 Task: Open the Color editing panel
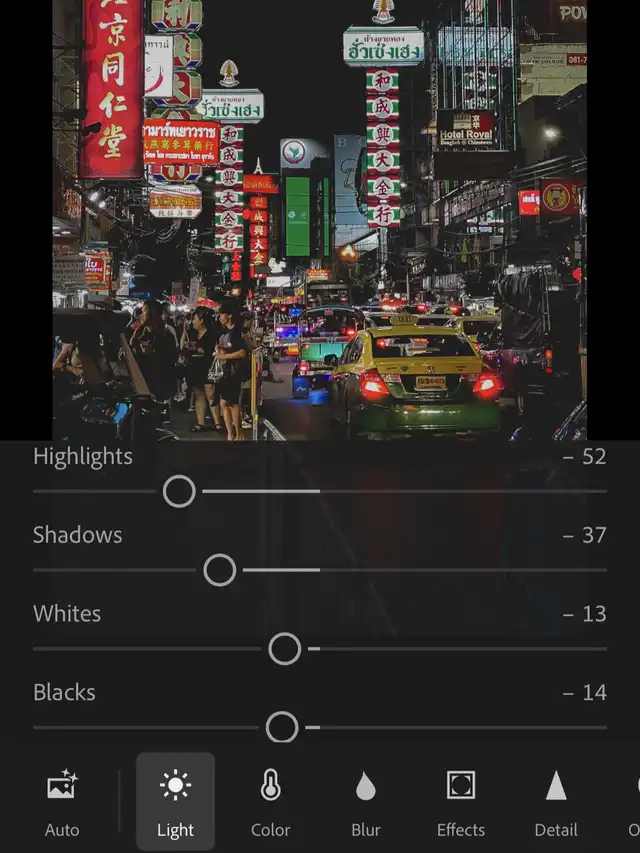[x=270, y=802]
